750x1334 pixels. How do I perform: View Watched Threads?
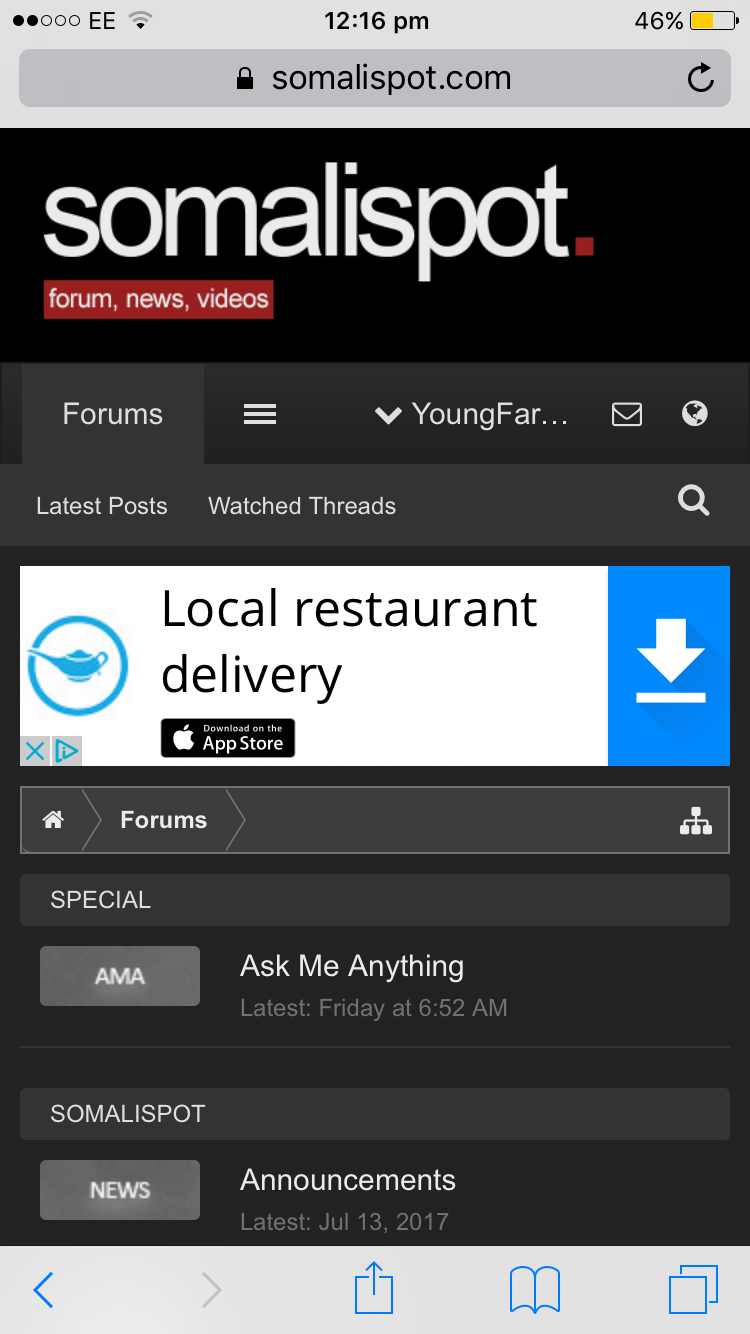pyautogui.click(x=302, y=506)
